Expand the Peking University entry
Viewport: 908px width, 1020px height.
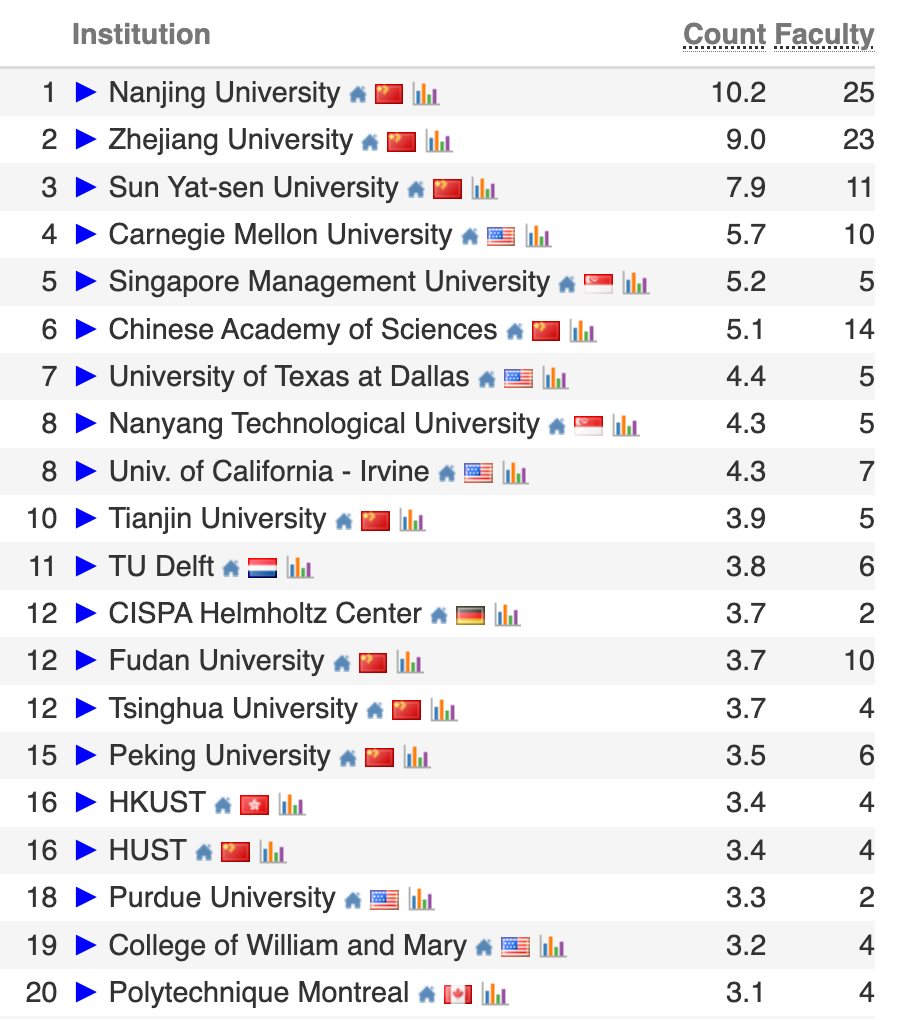(86, 755)
